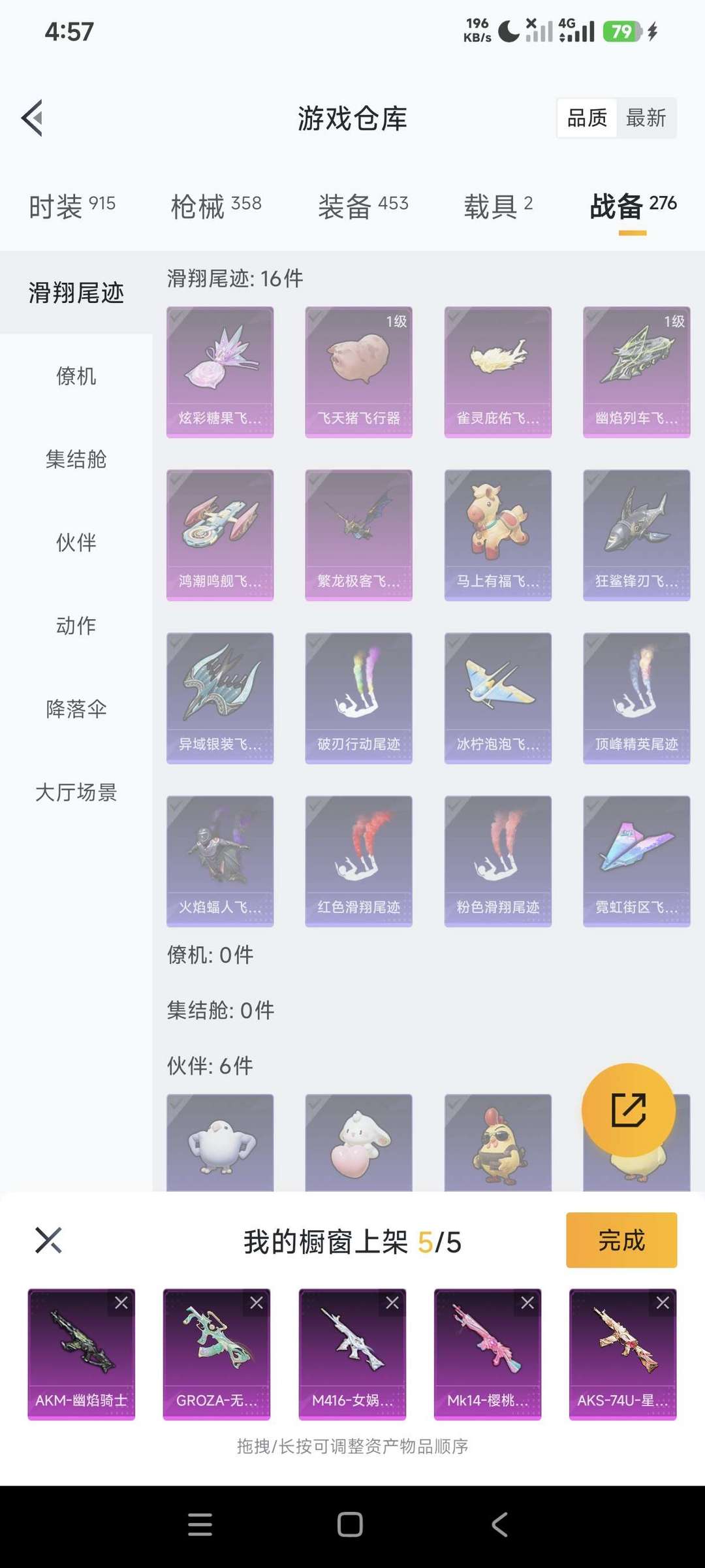Switch sorting to 最新
The height and width of the screenshot is (1568, 705).
point(647,118)
